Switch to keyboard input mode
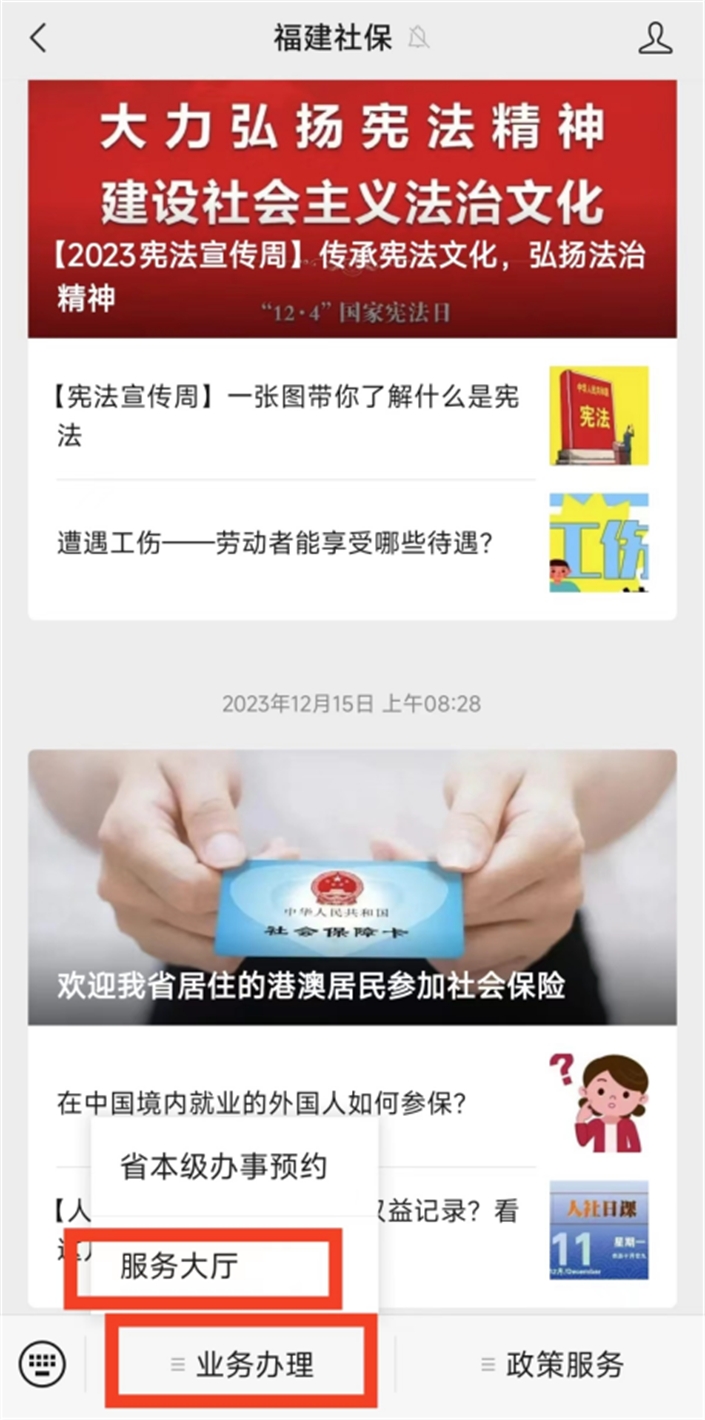The height and width of the screenshot is (1420, 705). [x=43, y=1363]
